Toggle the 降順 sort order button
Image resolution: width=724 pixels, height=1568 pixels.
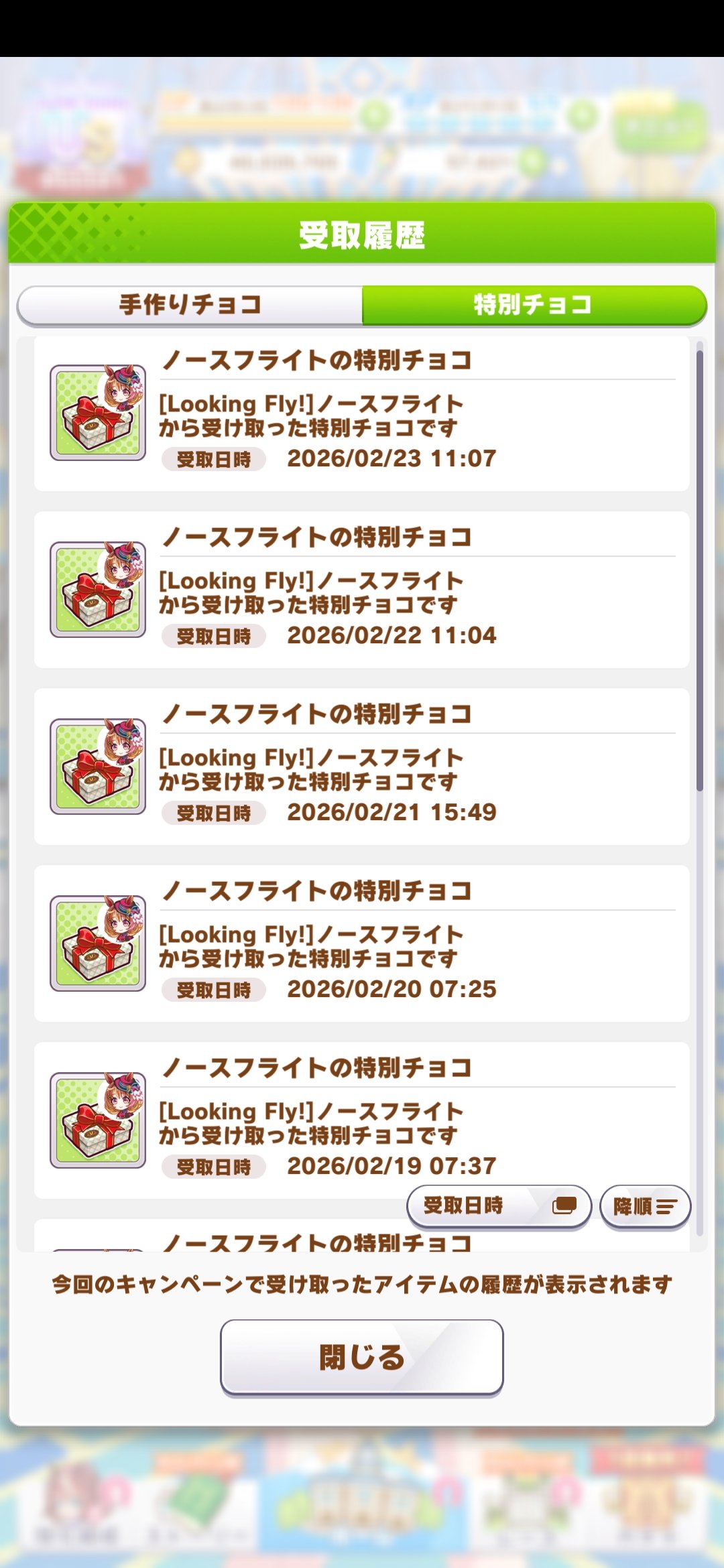(645, 1206)
